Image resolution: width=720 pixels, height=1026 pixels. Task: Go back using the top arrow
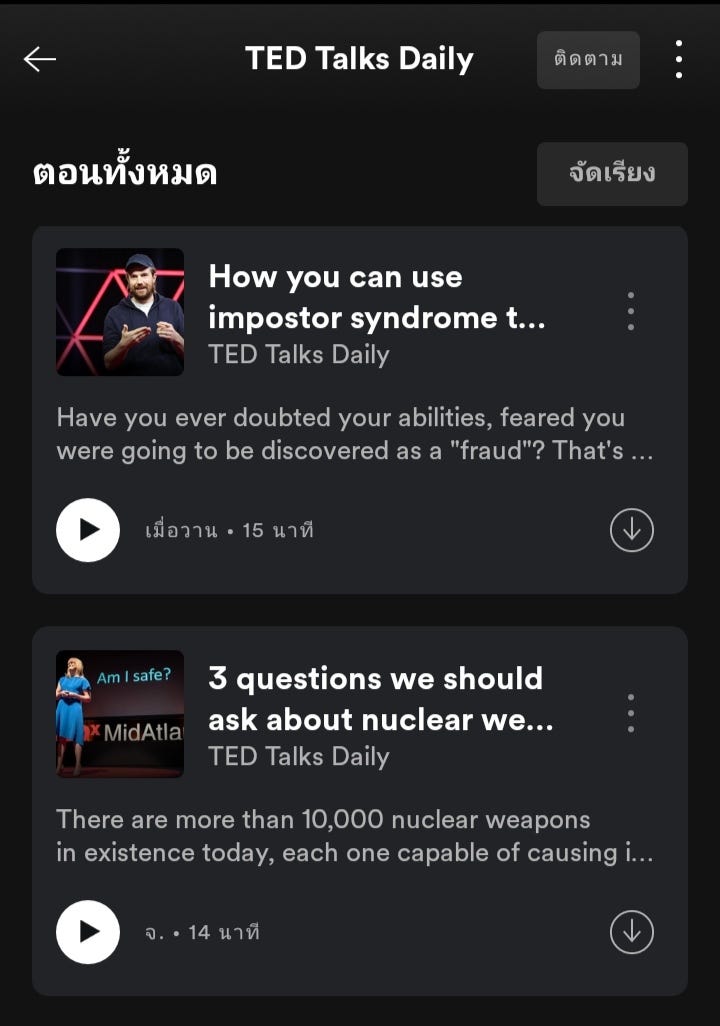click(40, 59)
